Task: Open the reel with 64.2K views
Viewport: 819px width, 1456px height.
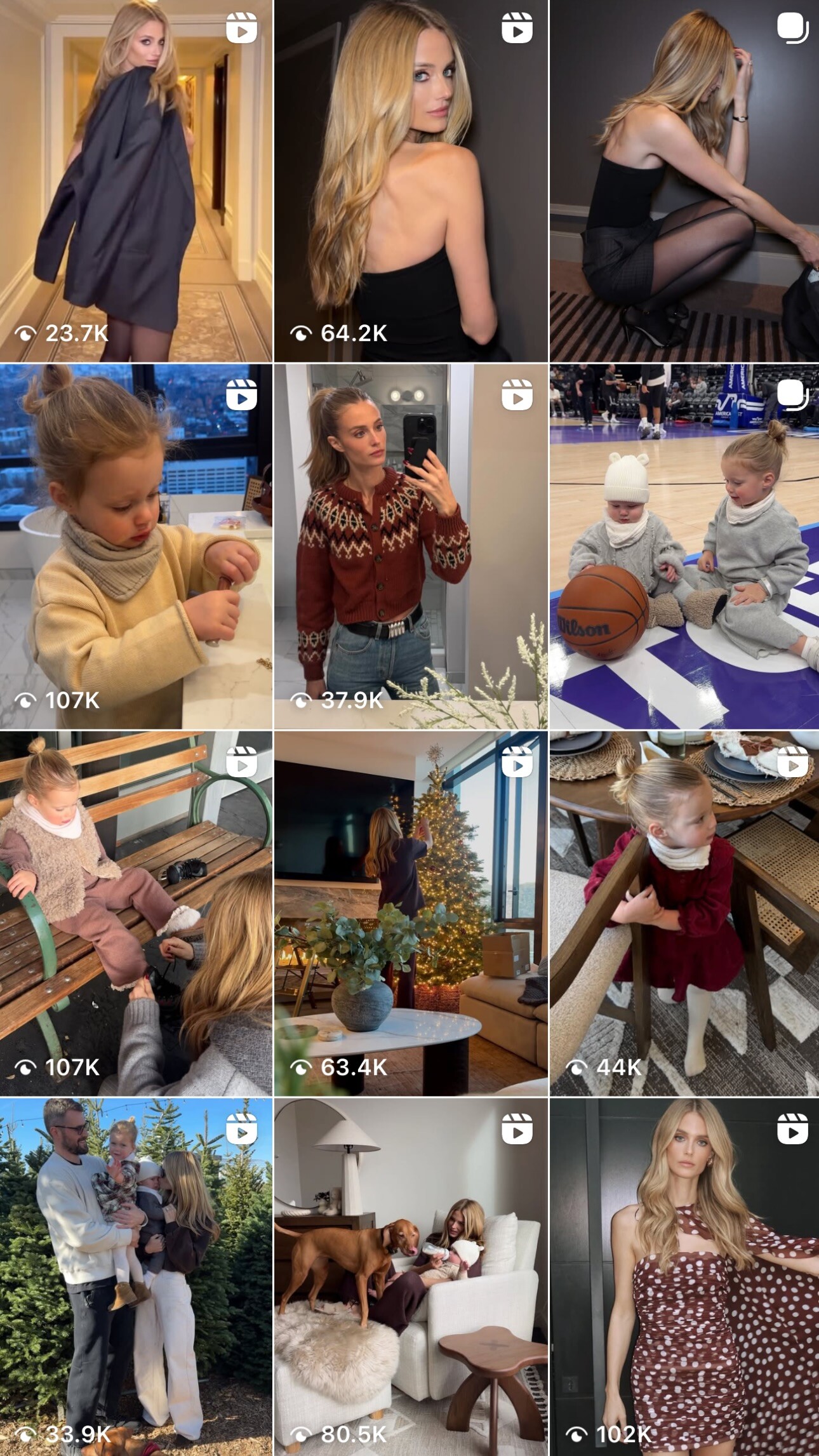Action: 411,181
